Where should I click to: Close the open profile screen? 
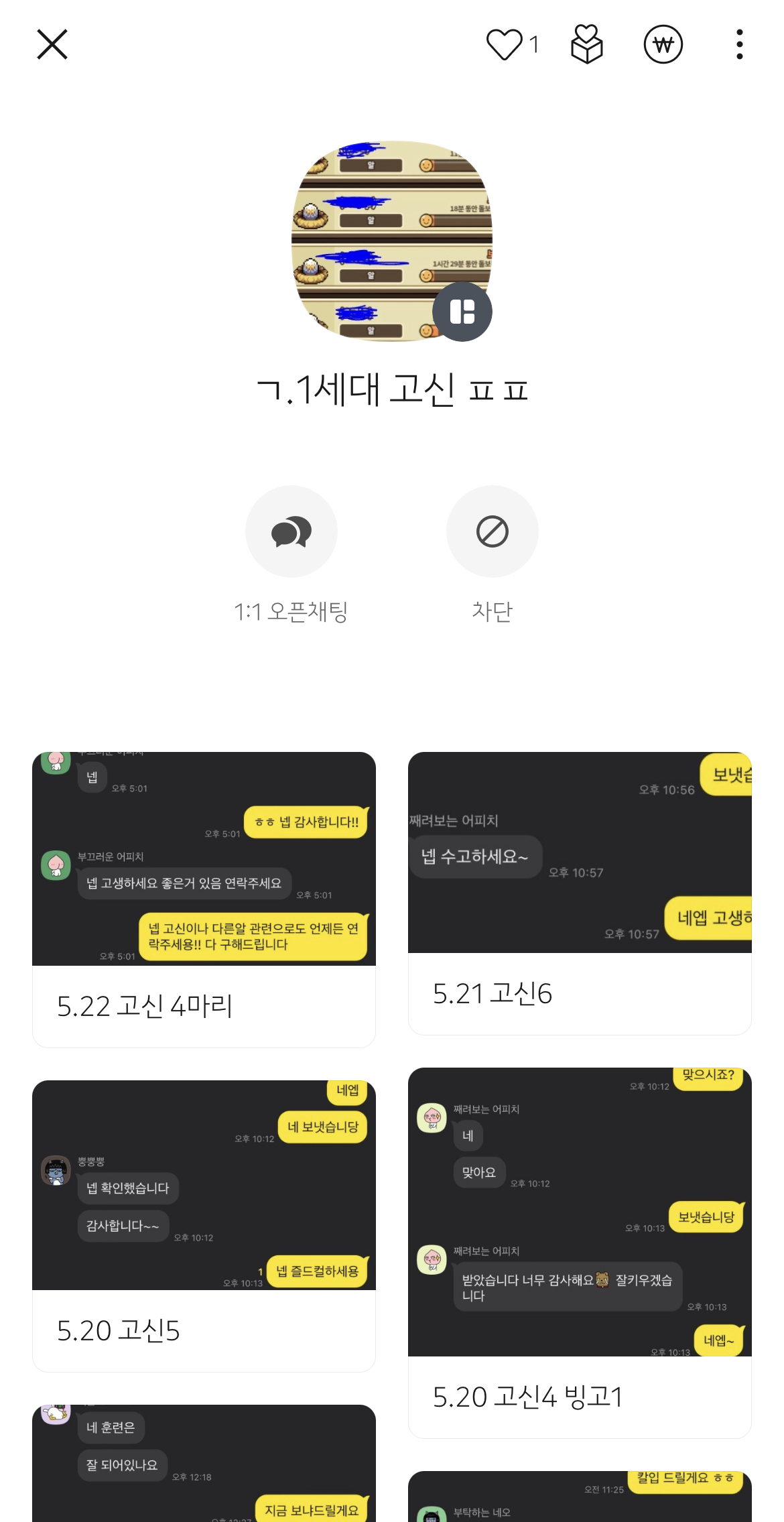click(x=52, y=45)
